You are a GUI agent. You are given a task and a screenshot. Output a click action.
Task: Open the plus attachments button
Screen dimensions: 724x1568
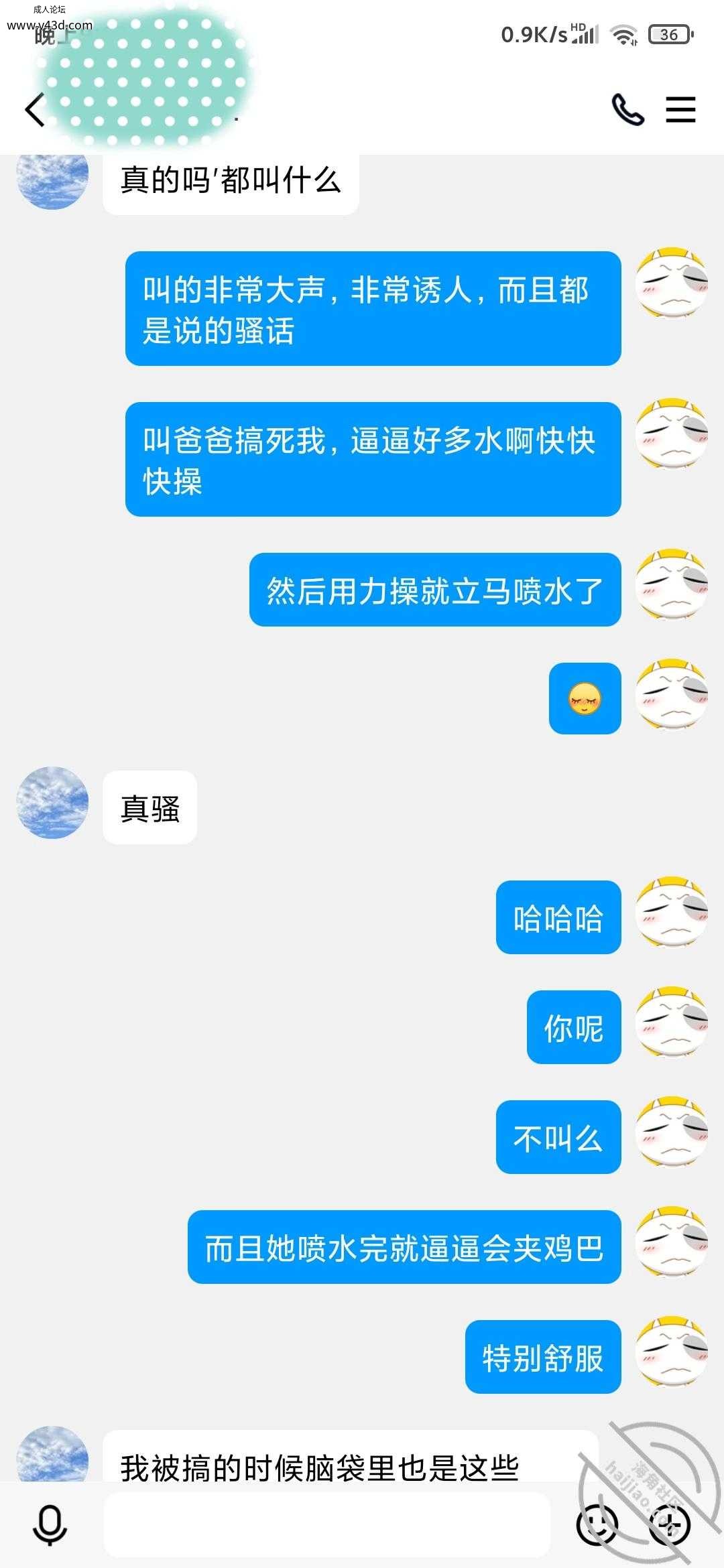coord(670,1525)
